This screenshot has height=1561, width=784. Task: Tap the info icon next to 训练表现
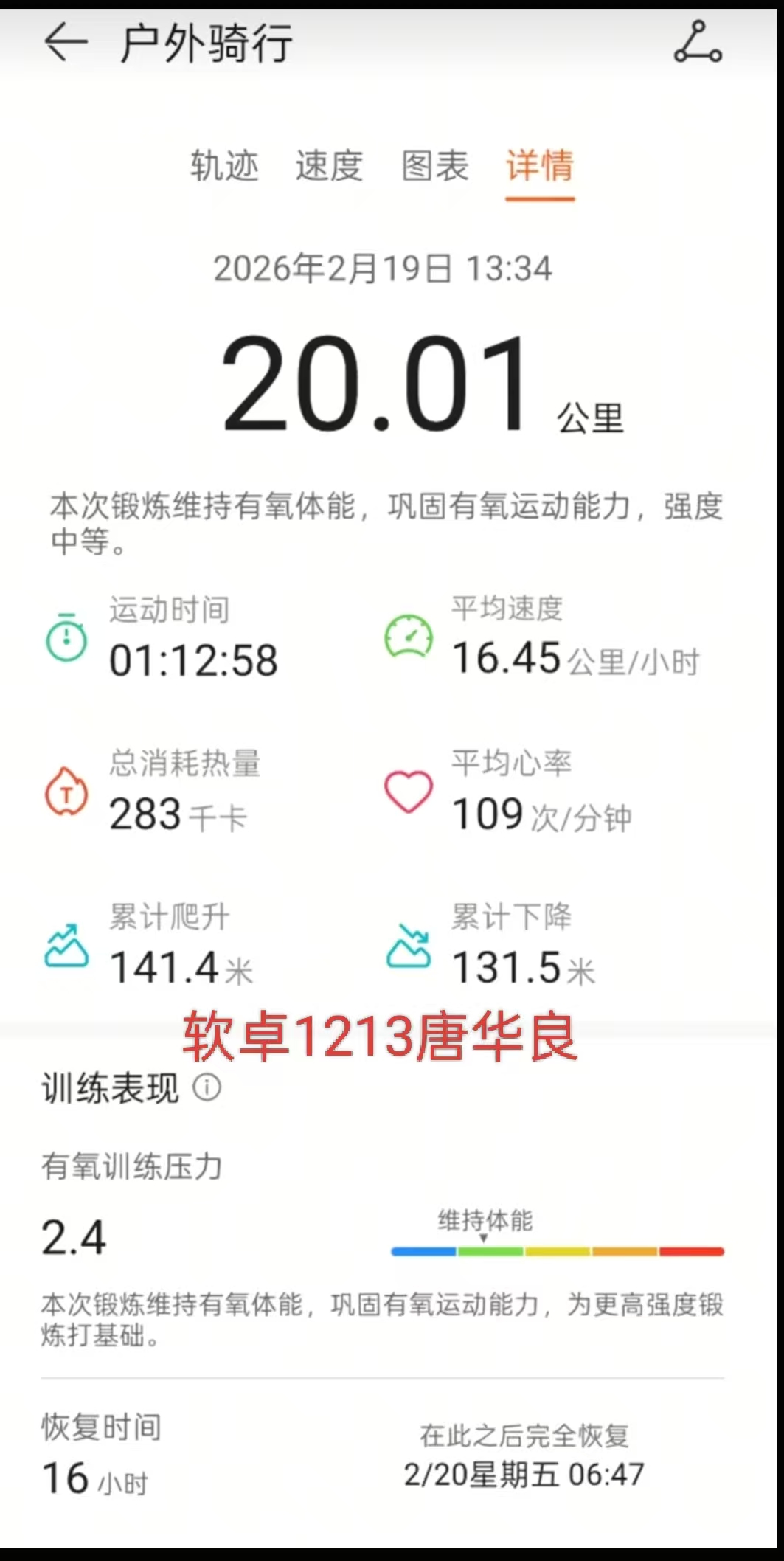pos(207,1087)
